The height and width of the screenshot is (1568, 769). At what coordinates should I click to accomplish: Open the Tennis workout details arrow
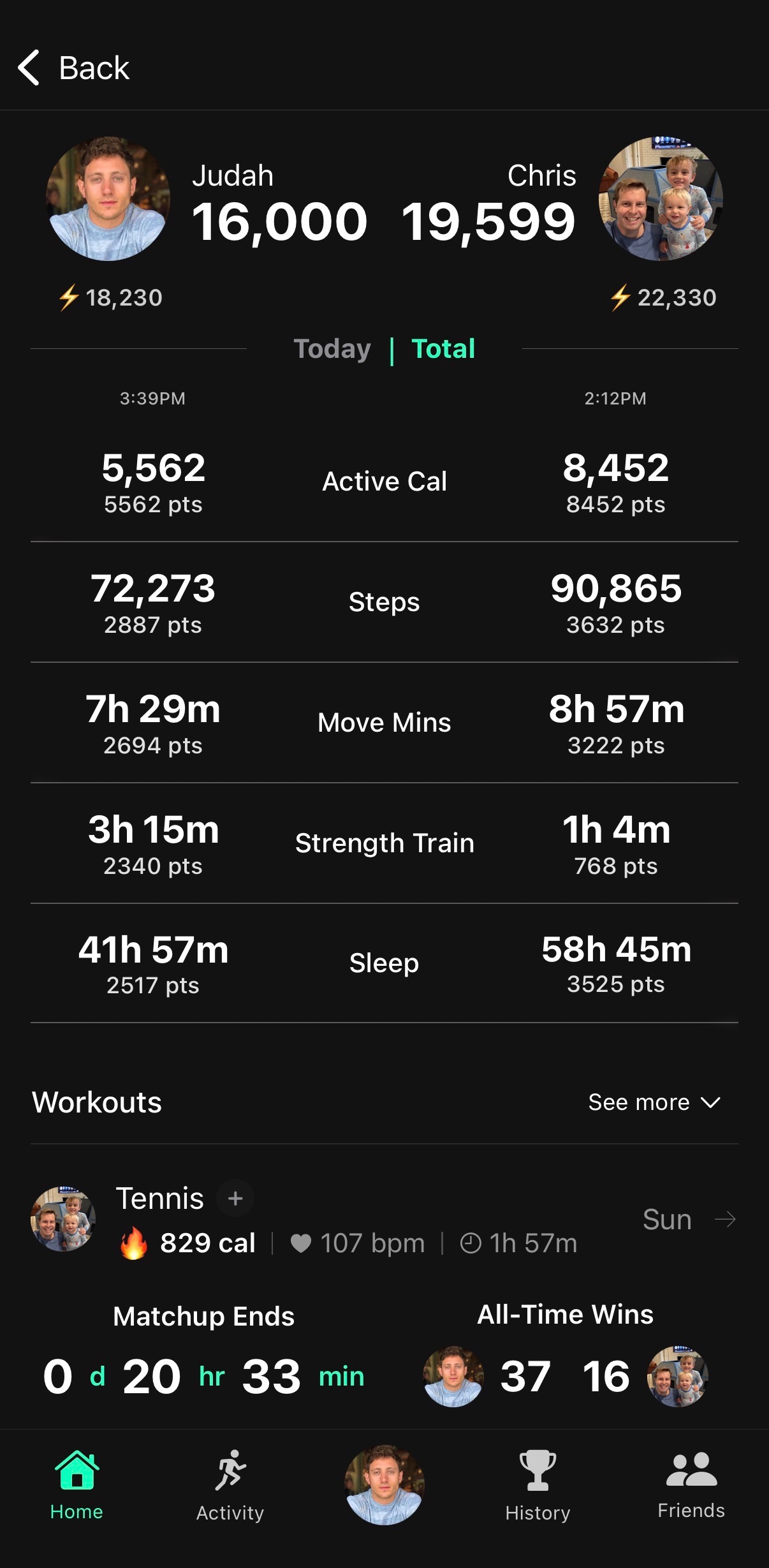pos(725,1220)
